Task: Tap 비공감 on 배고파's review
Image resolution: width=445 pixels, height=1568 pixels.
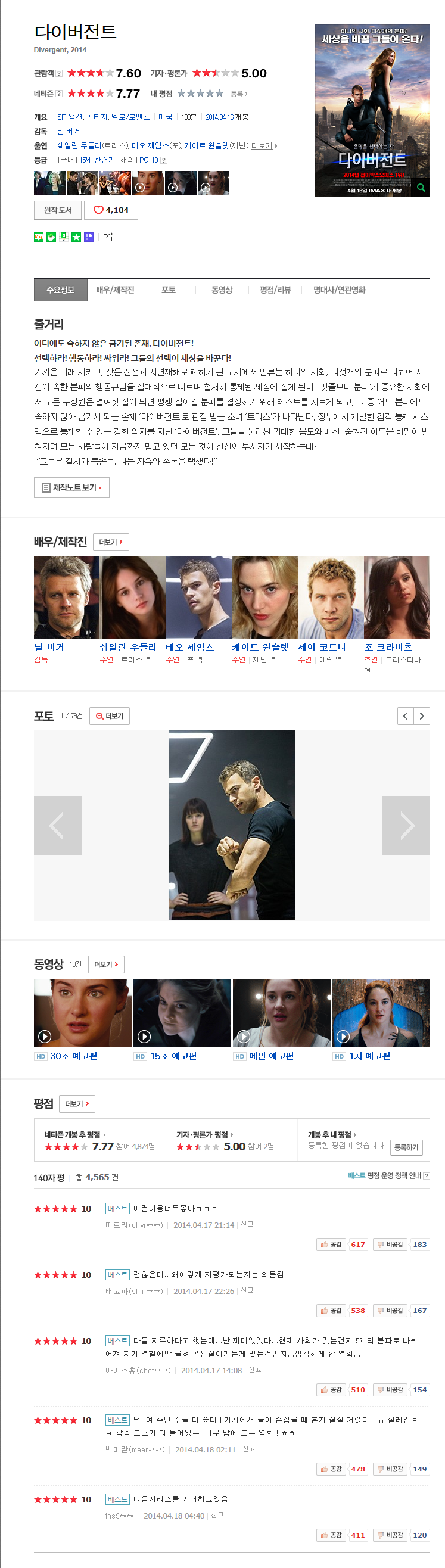Action: click(390, 1311)
